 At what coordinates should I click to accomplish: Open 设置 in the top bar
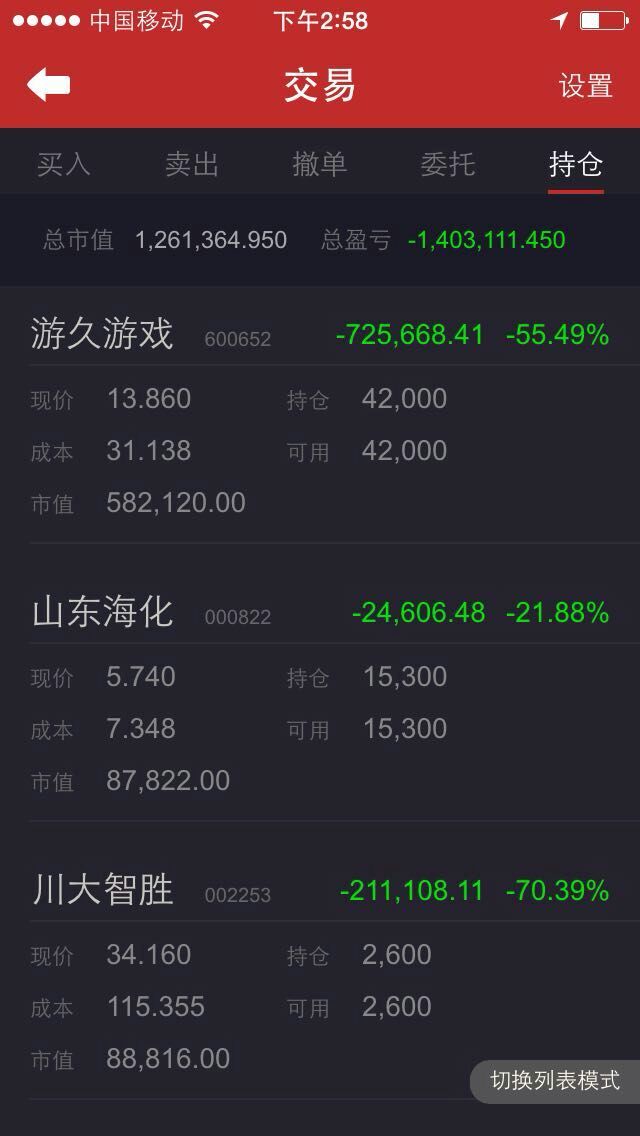(x=586, y=85)
